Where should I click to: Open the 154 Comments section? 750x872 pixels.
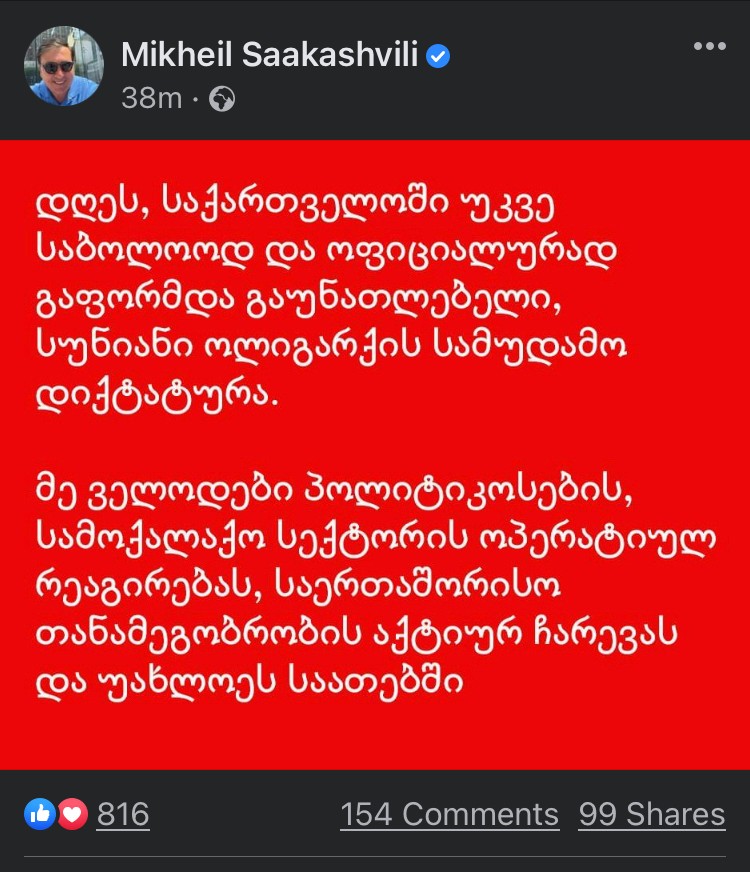click(450, 814)
